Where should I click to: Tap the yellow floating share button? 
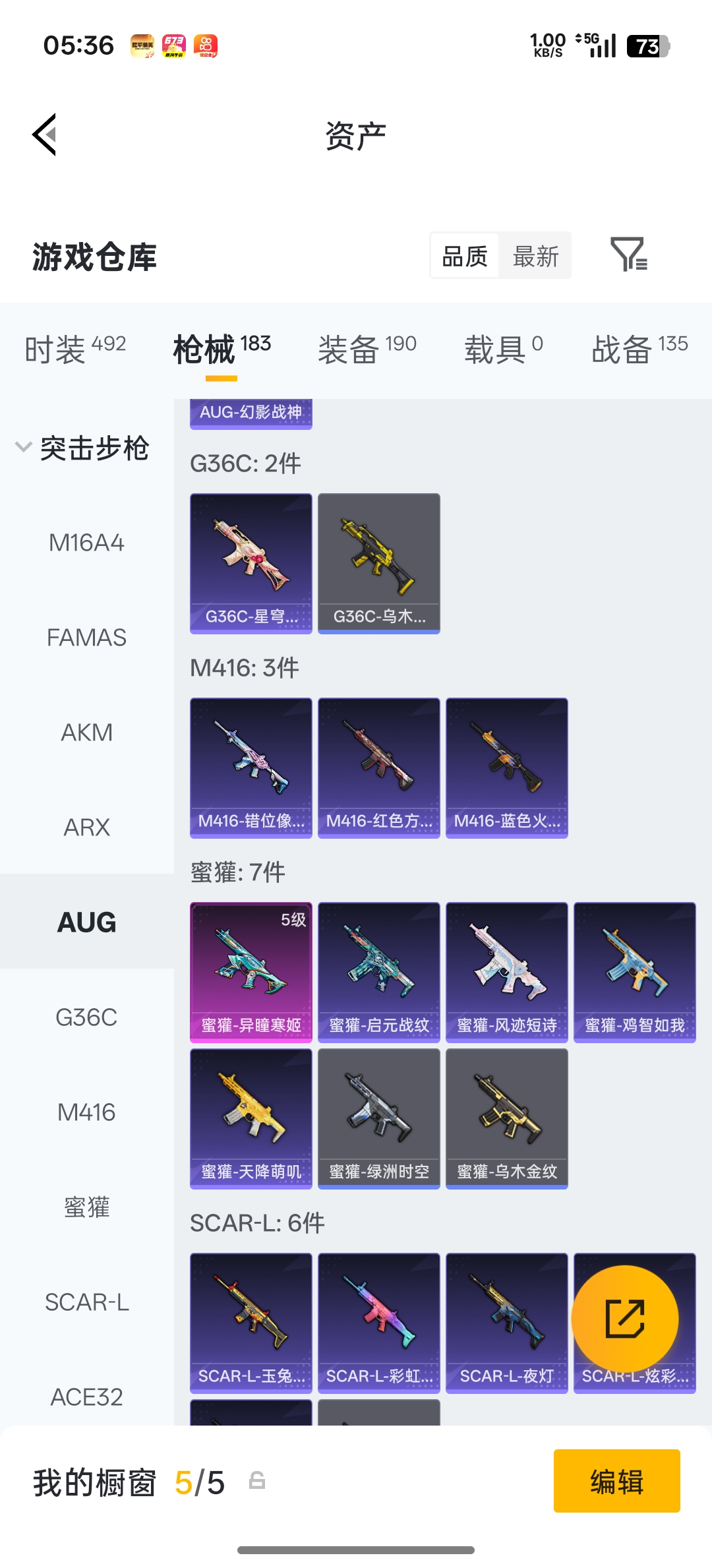pos(625,1319)
